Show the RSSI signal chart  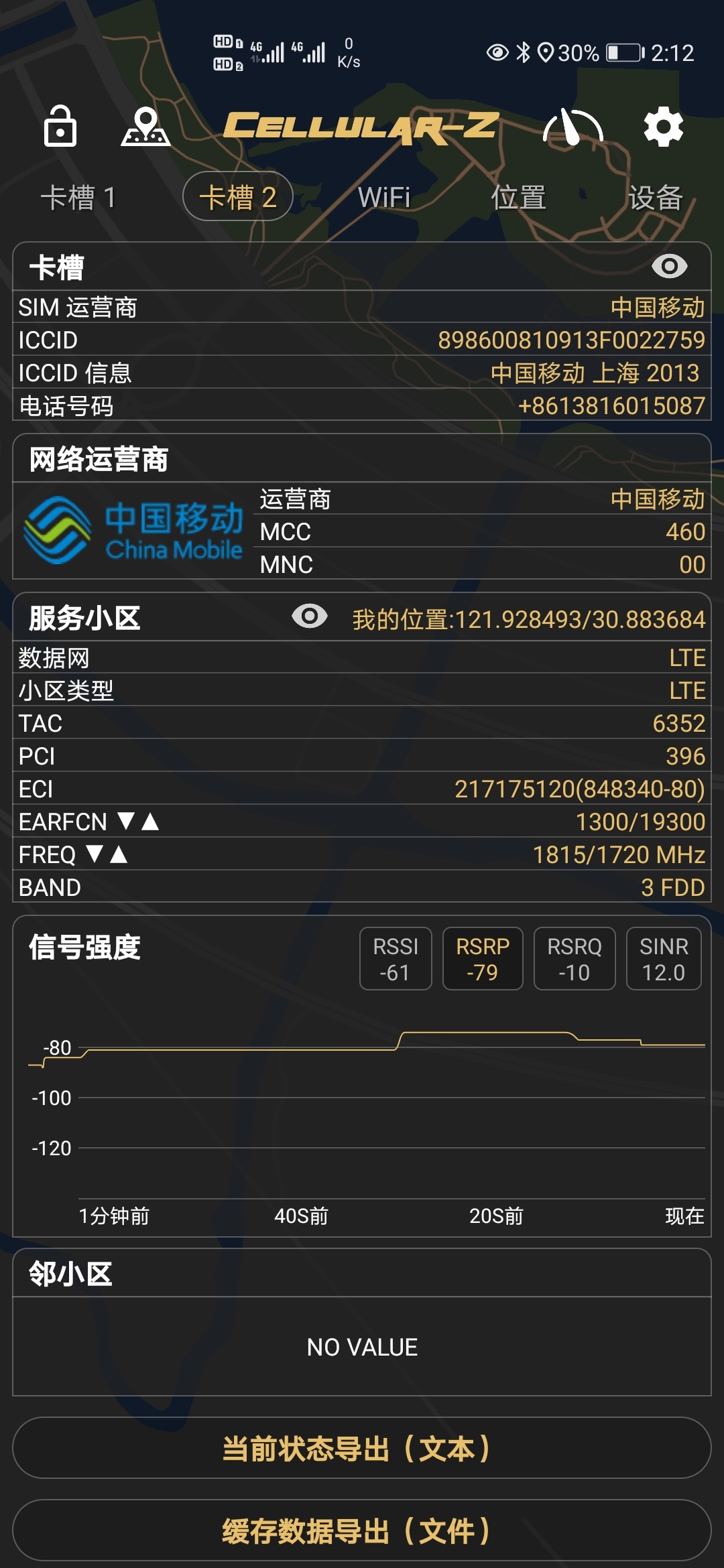pos(396,959)
